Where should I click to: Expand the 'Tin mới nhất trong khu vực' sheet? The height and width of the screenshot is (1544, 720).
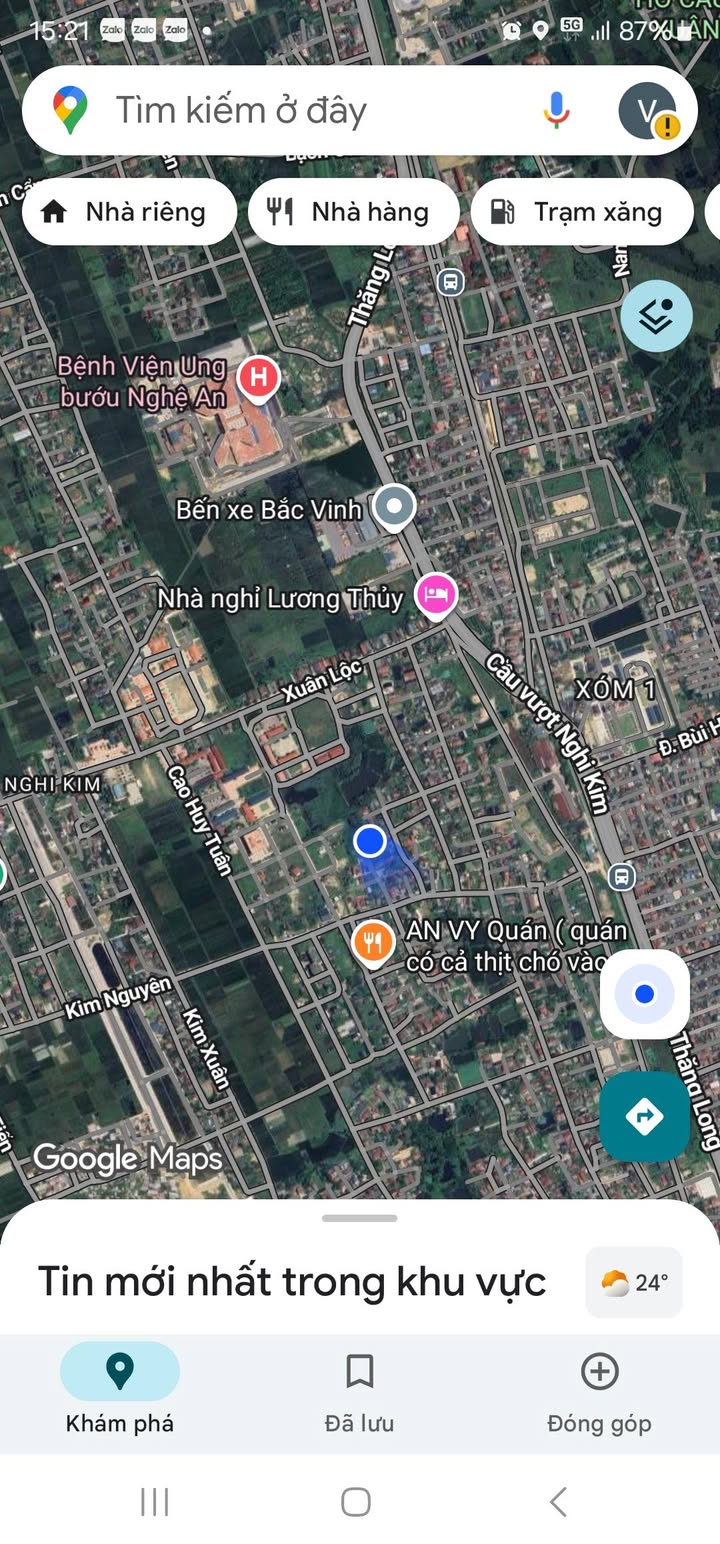click(360, 1219)
